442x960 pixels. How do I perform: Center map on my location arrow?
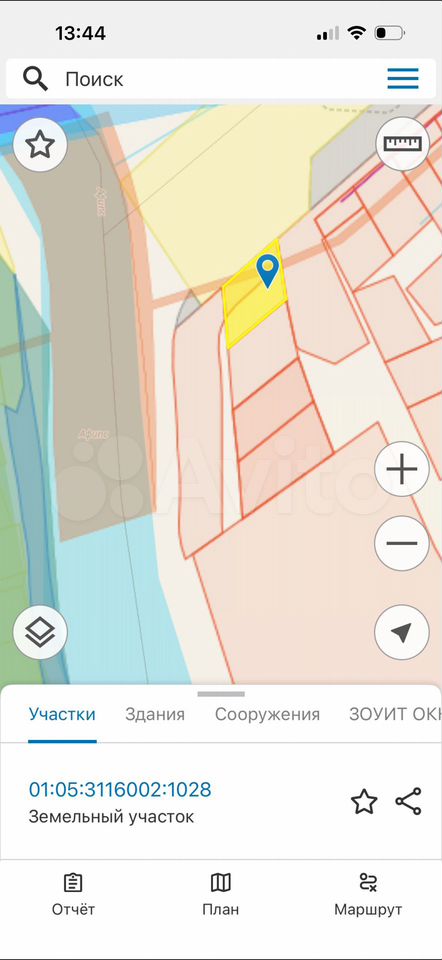[x=402, y=632]
